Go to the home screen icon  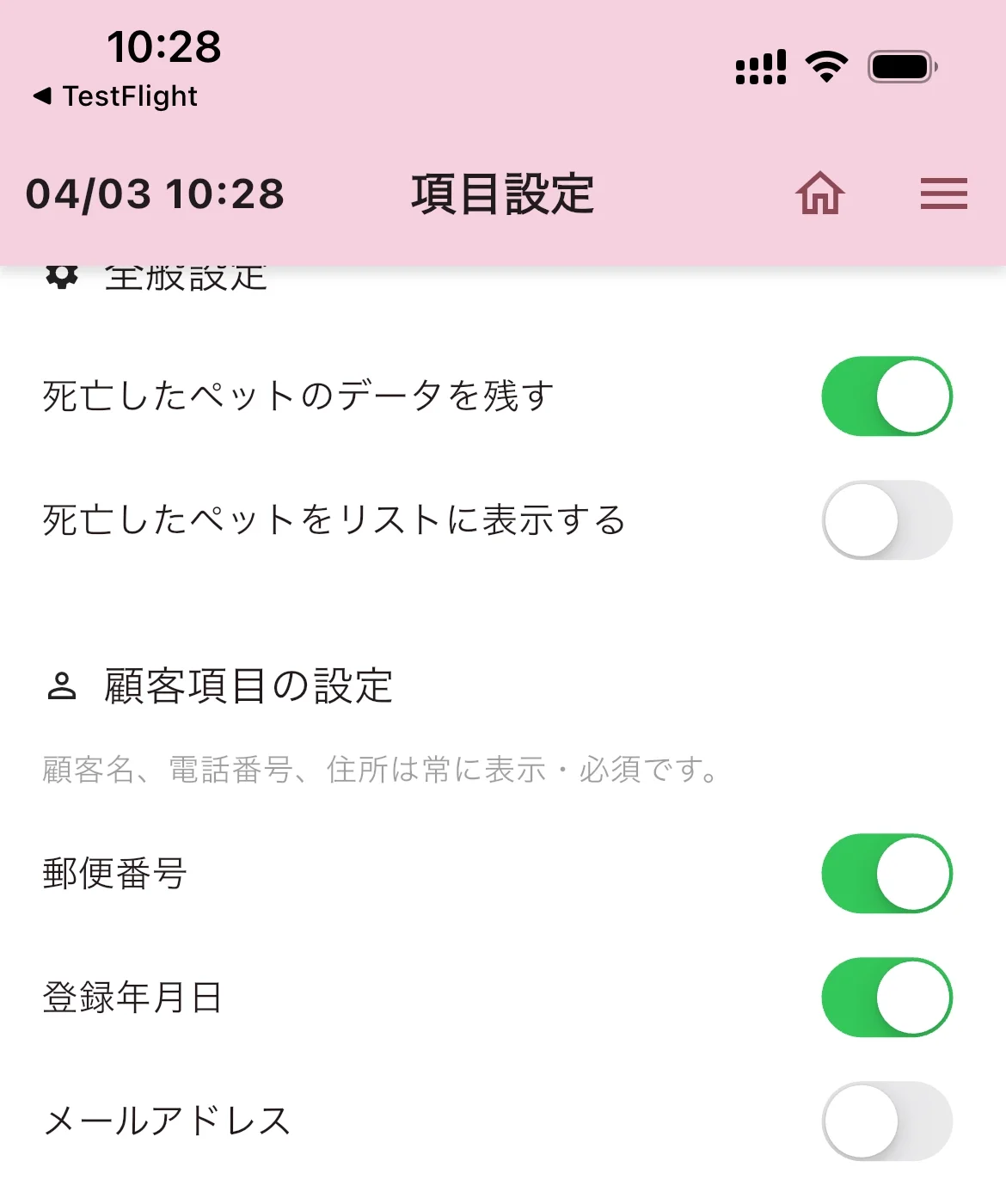click(x=820, y=193)
